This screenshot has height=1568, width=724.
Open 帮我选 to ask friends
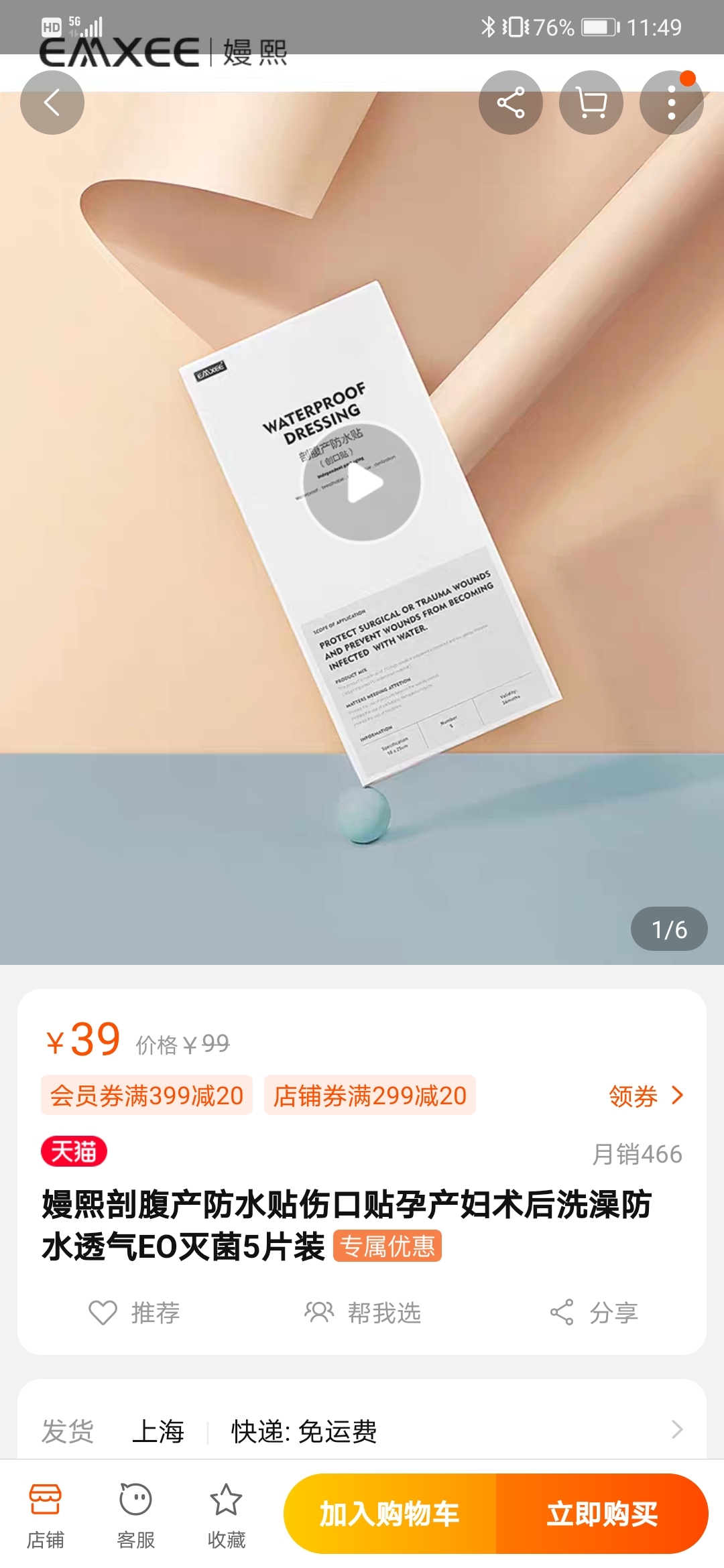[363, 1313]
